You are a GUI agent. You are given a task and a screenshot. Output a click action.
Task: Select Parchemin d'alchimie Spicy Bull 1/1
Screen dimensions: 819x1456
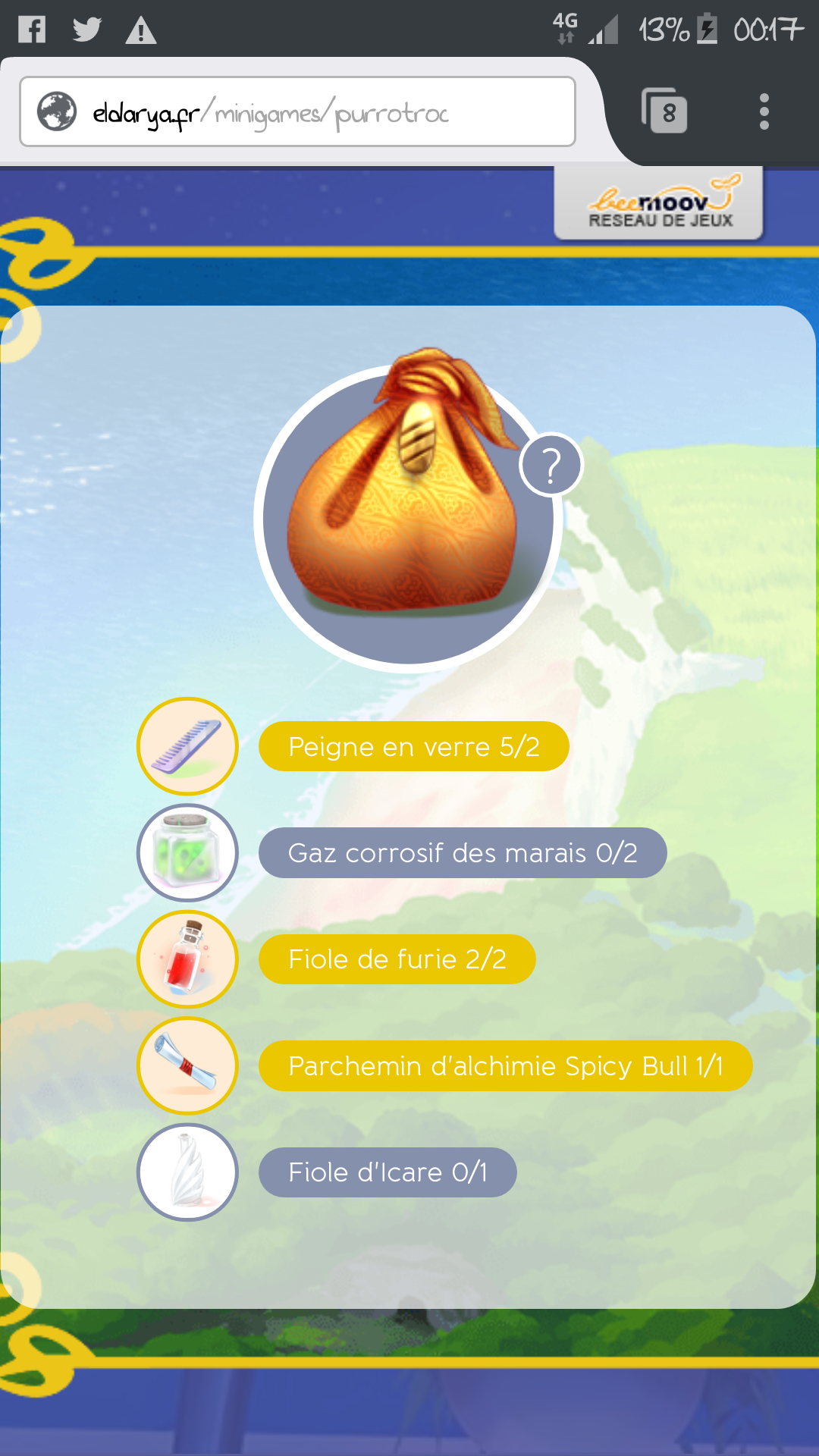[505, 1066]
